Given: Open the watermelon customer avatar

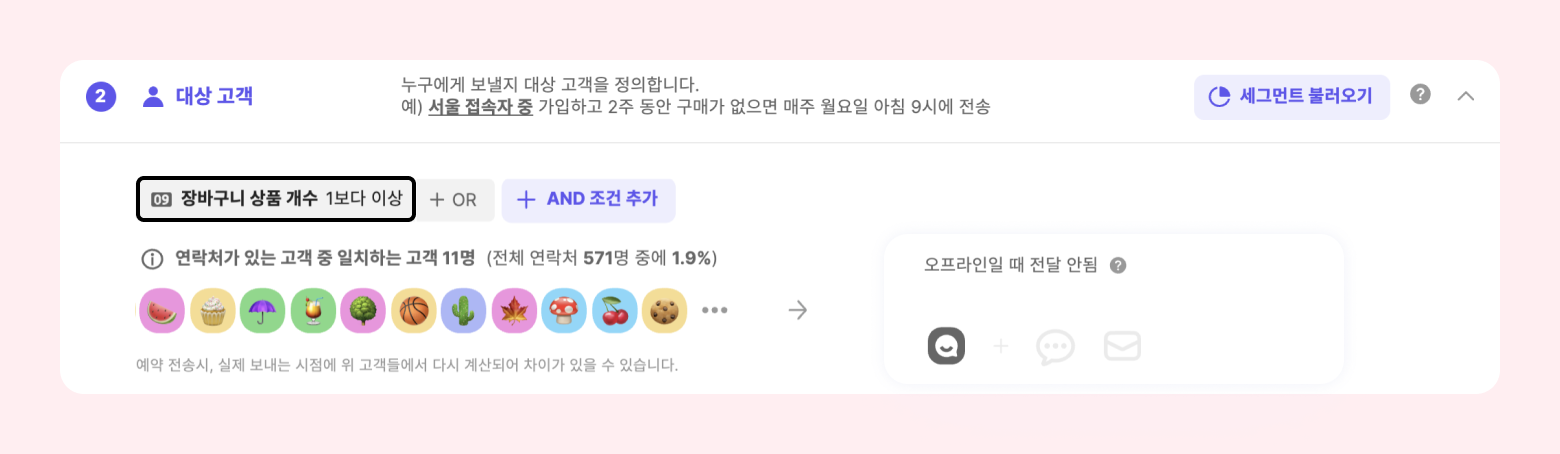Looking at the screenshot, I should (161, 310).
